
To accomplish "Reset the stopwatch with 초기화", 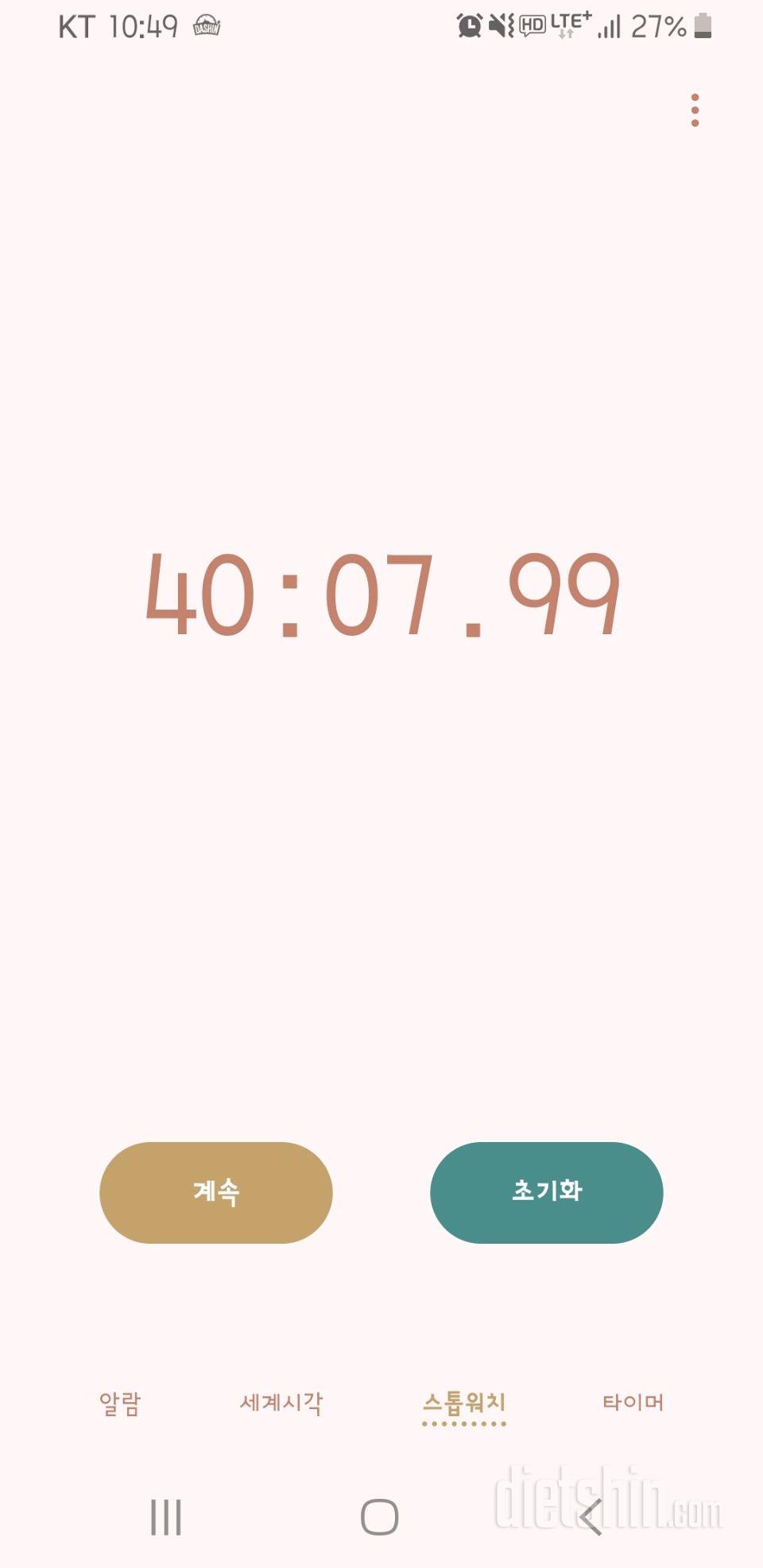I will pyautogui.click(x=547, y=1192).
